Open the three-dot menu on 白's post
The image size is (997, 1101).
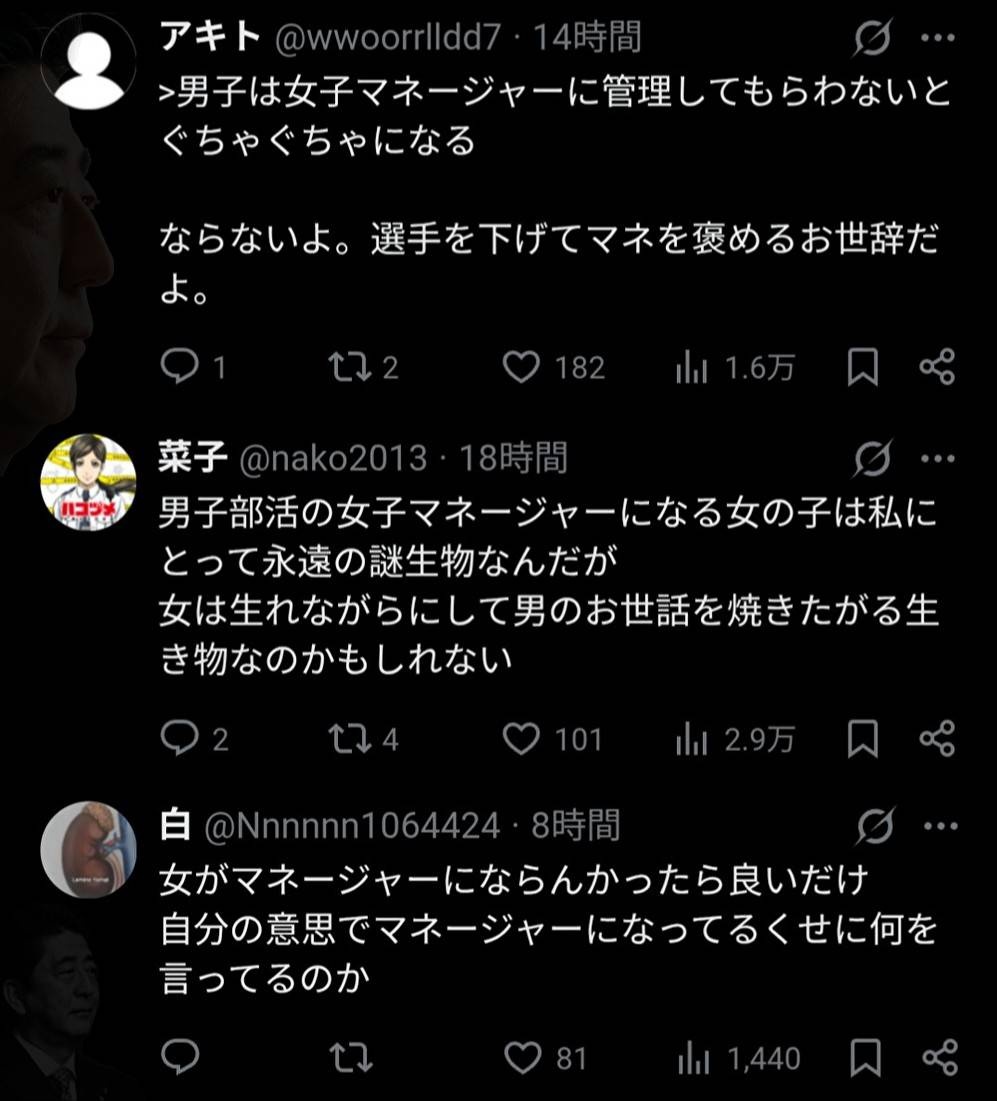937,826
